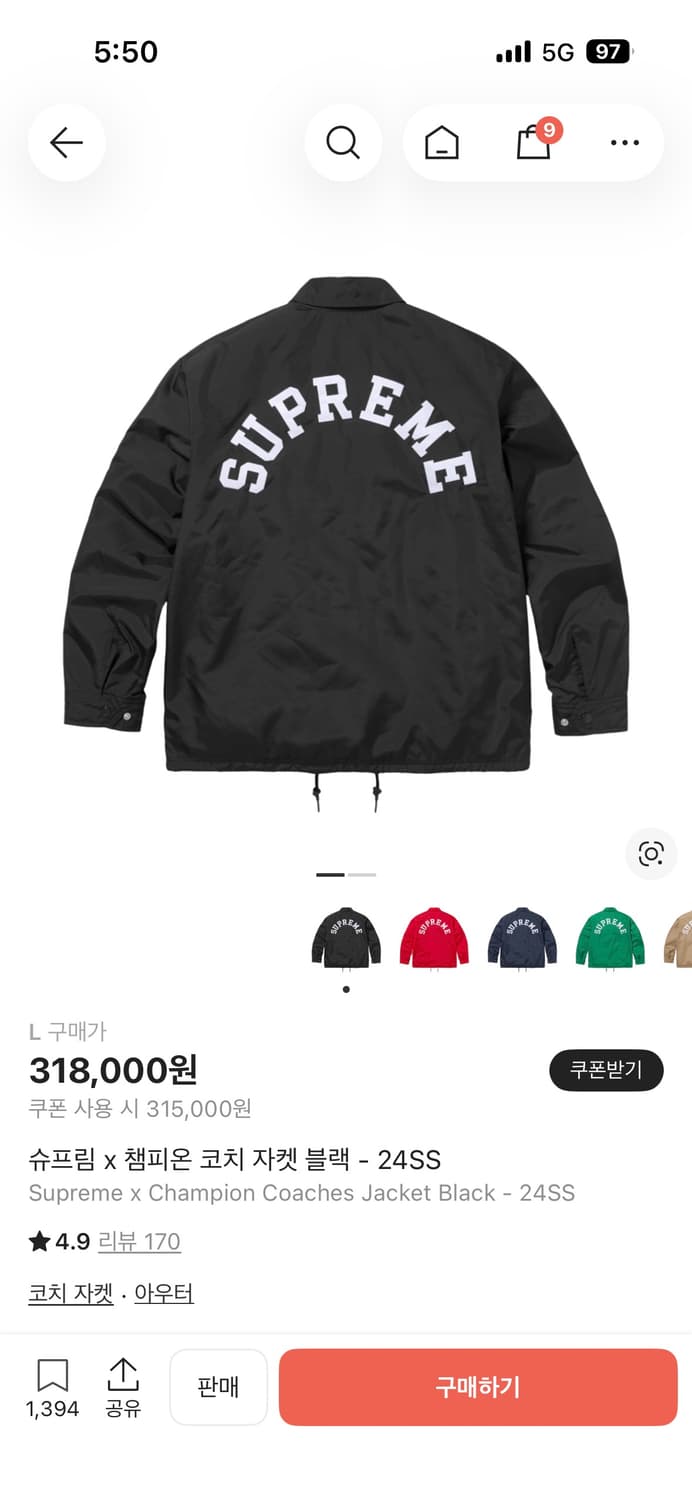The height and width of the screenshot is (1500, 692).
Task: Open the shopping bag with 9 items
Action: (534, 143)
